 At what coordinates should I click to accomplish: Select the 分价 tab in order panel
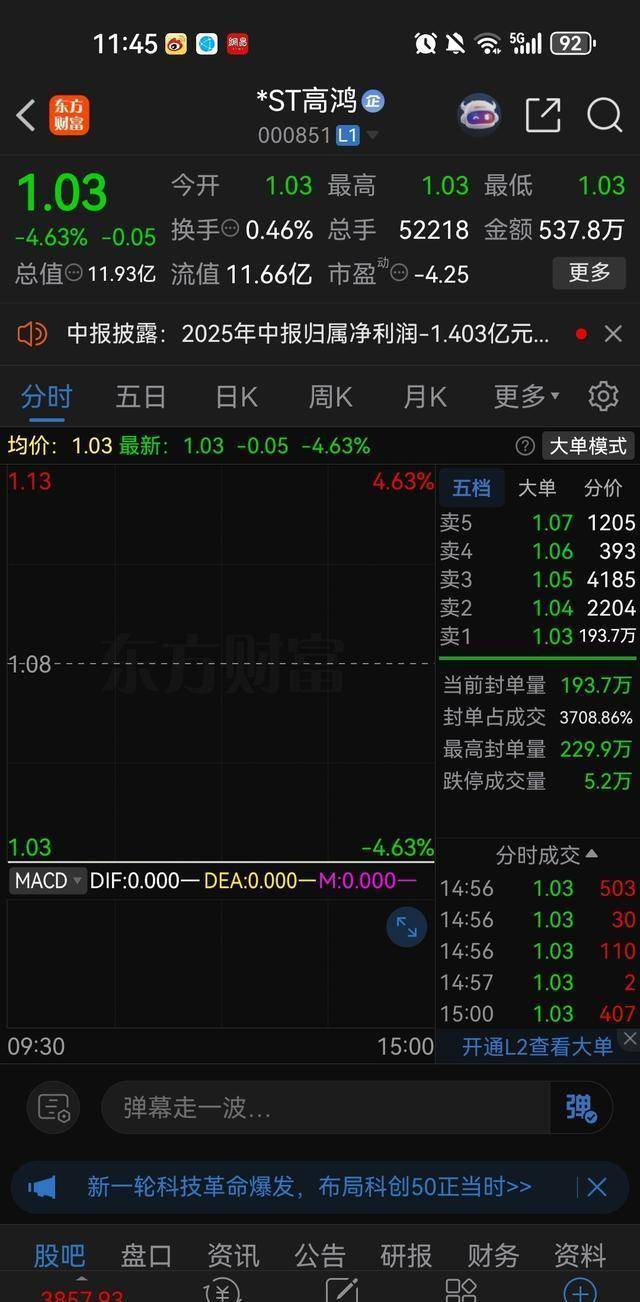tap(602, 488)
